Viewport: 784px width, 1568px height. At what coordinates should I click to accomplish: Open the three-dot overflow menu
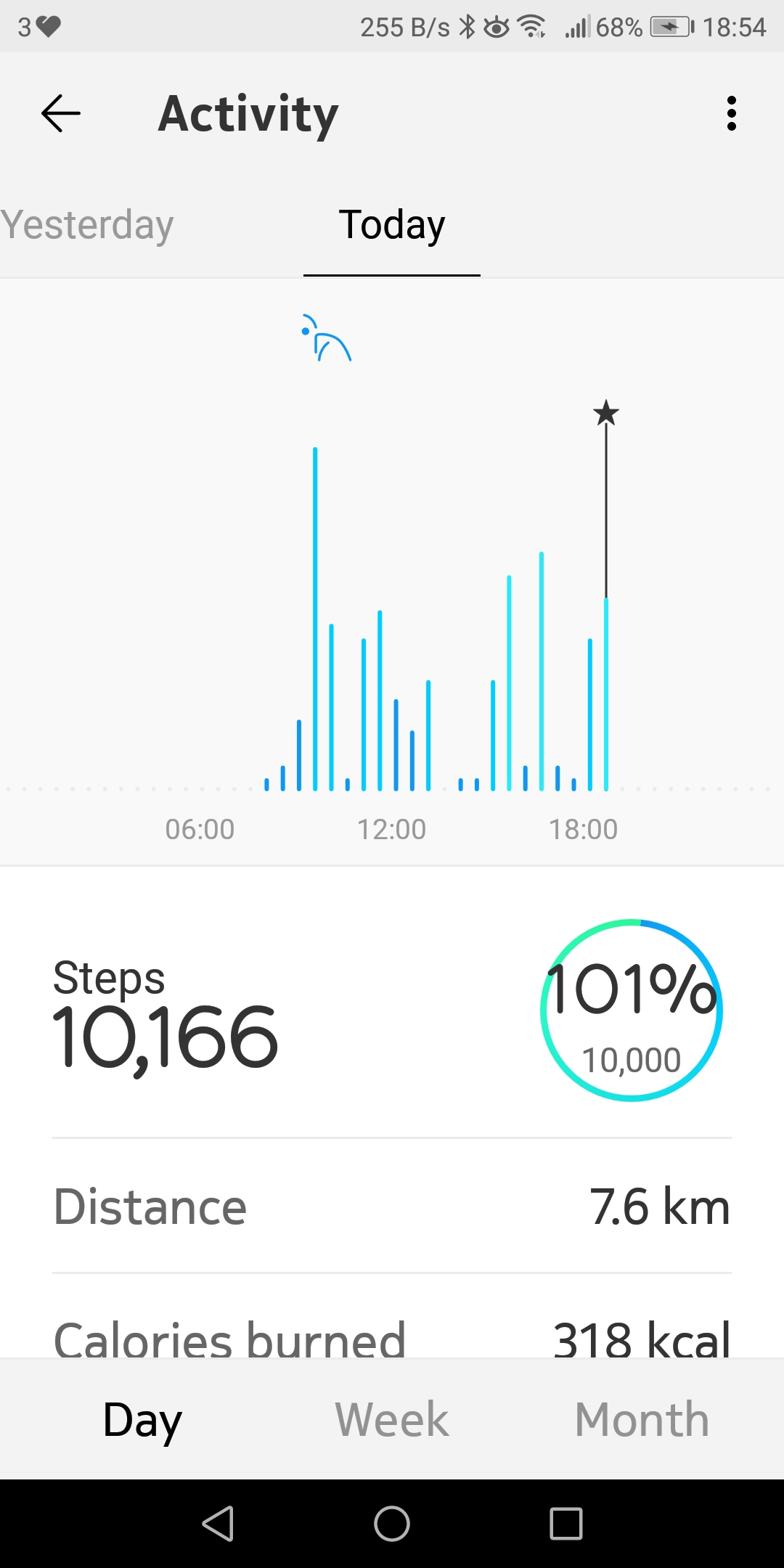(731, 114)
